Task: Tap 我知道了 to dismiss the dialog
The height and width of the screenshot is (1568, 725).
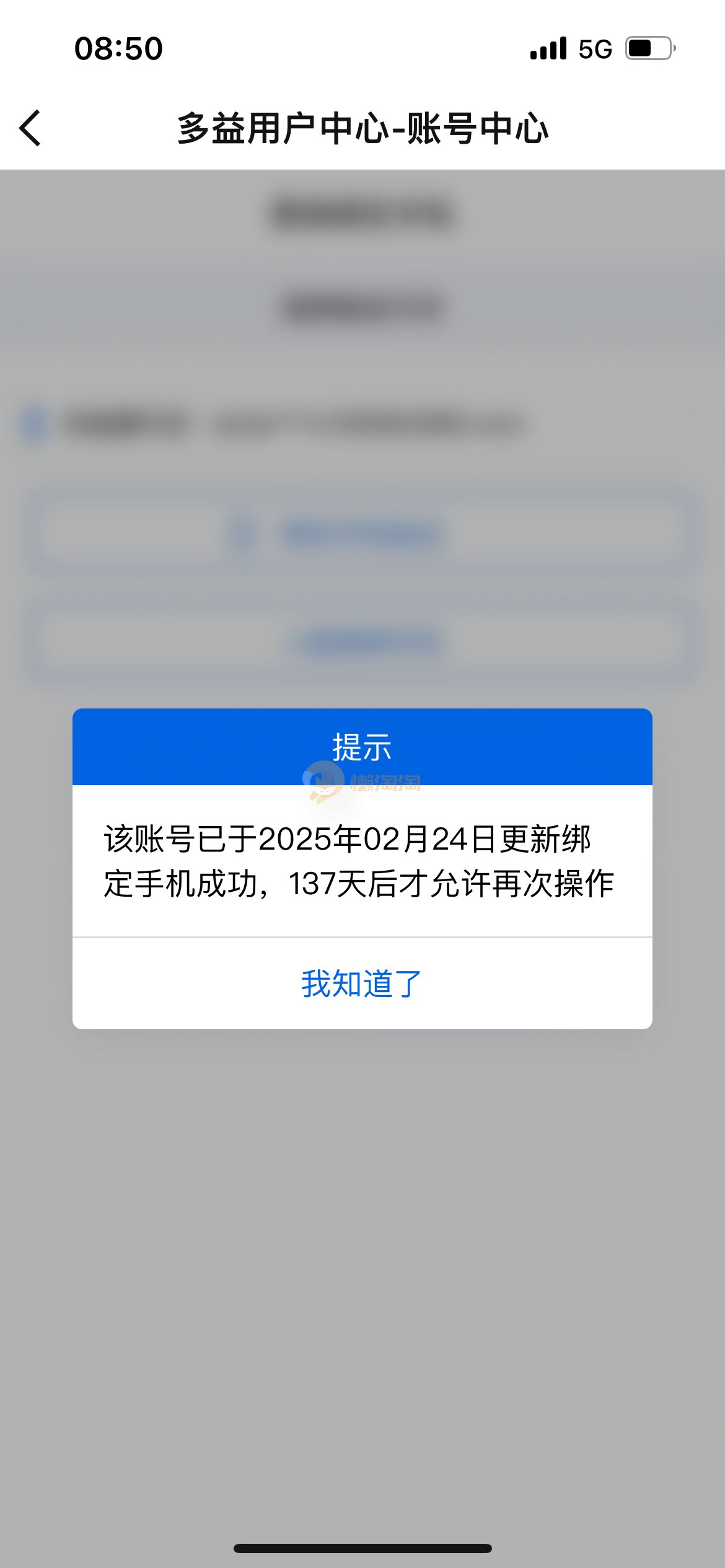Action: click(x=362, y=983)
